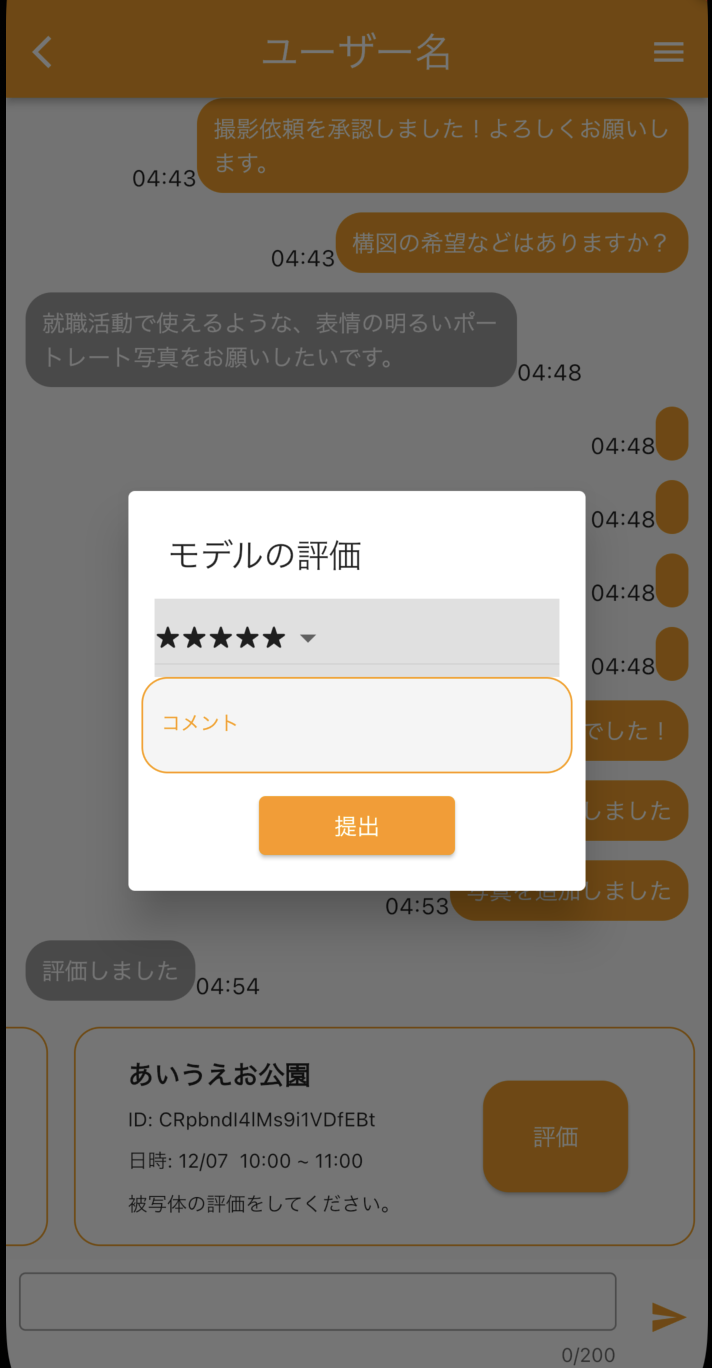
Task: Send the message with the arrow icon
Action: pos(668,1317)
